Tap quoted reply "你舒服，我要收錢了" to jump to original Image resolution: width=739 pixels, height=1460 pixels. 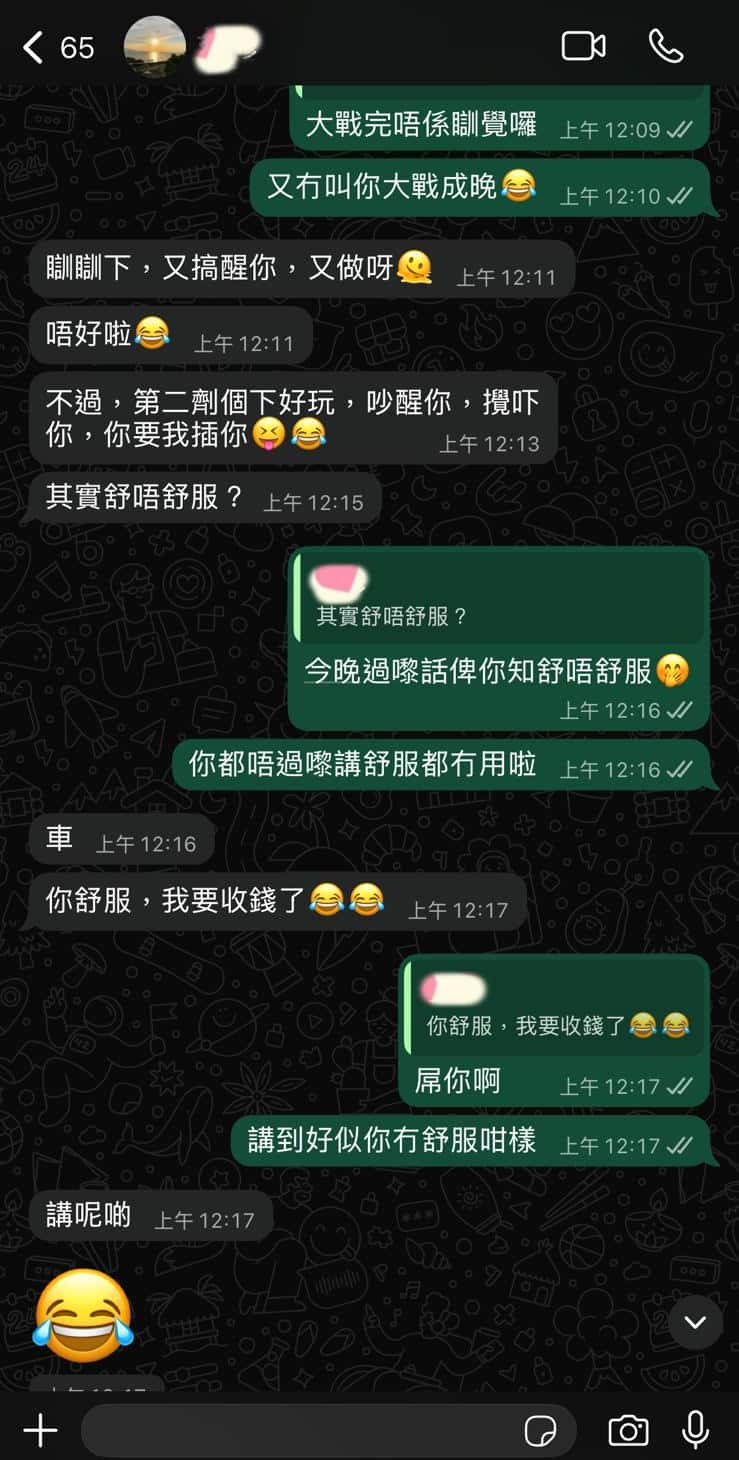coord(556,1006)
